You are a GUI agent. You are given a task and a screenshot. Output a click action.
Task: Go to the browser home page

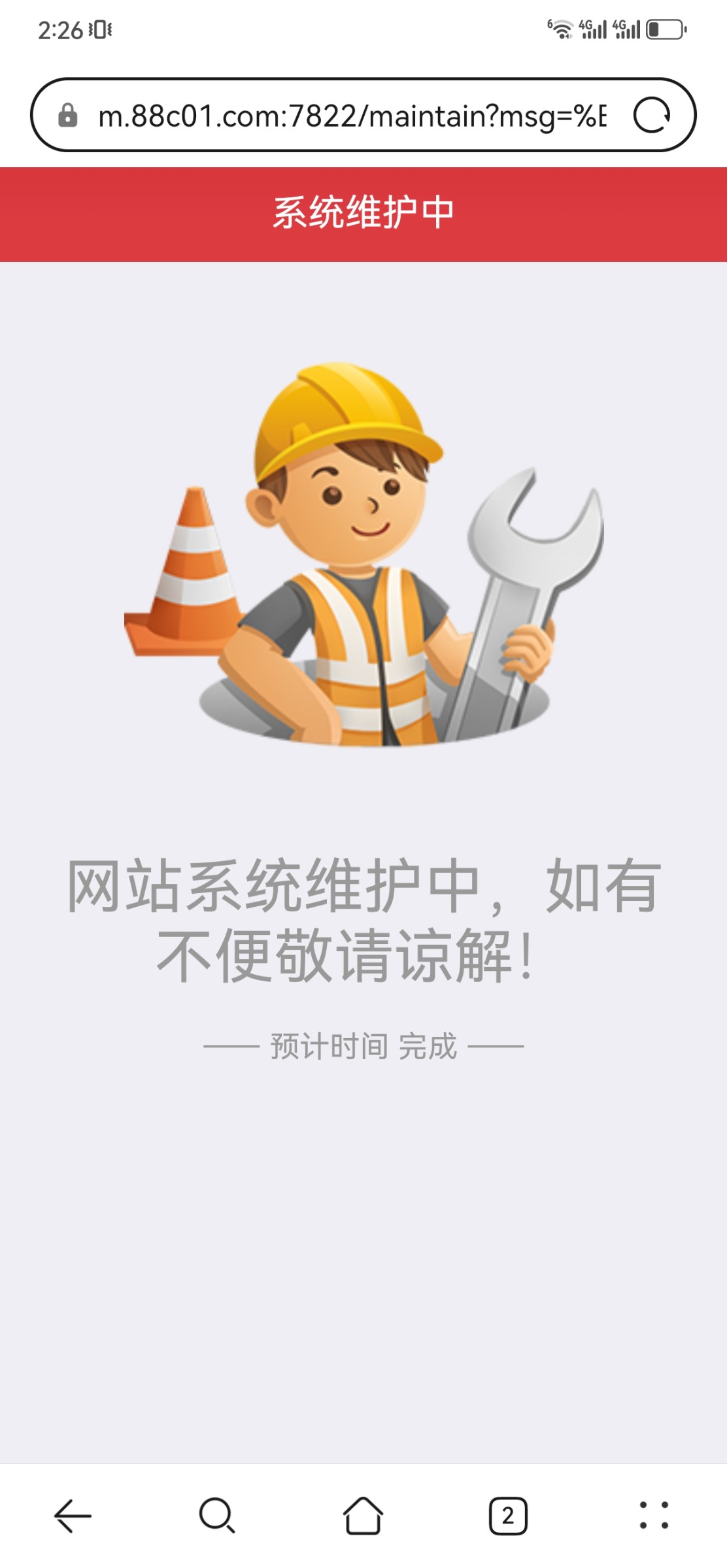(x=363, y=1515)
